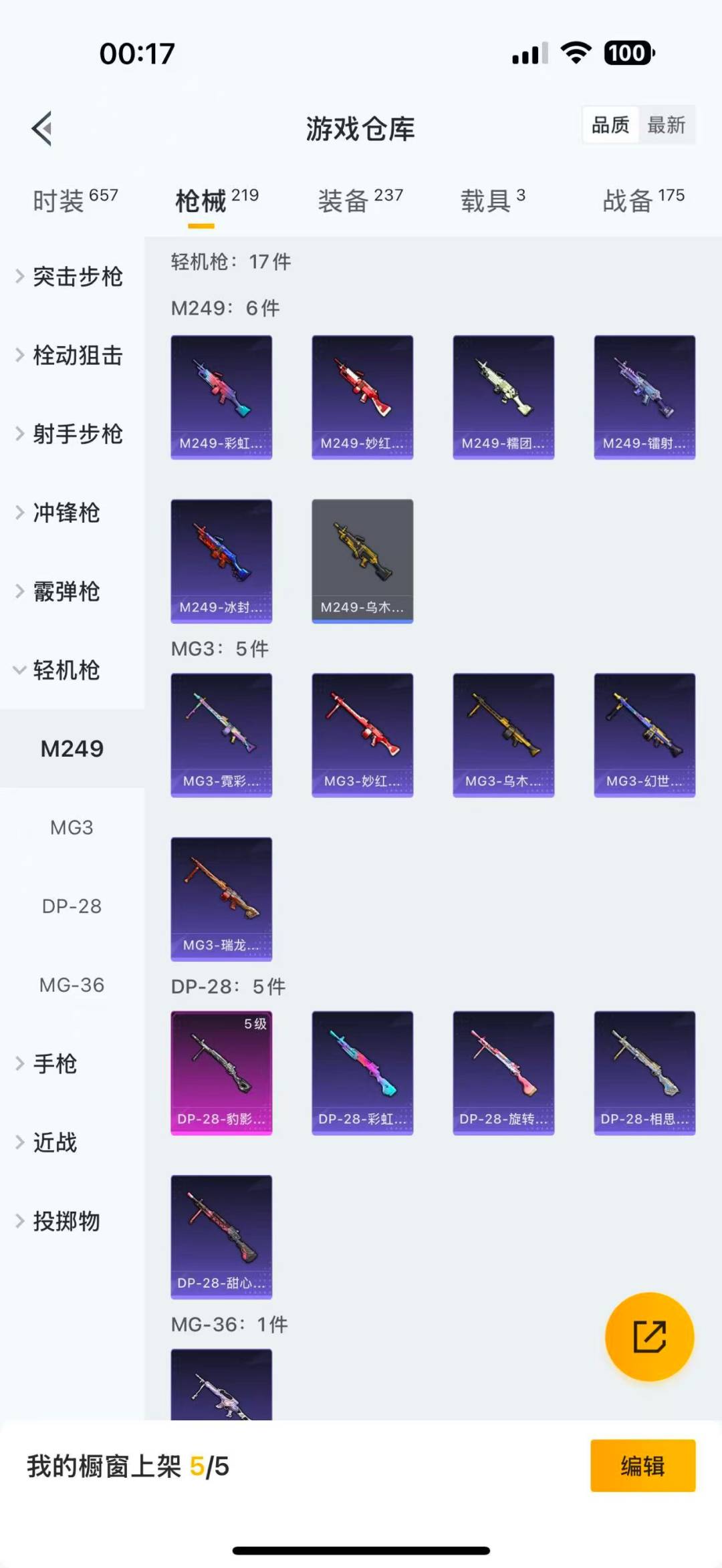Select MG-36 in the sidebar
Screen dimensions: 722x1568
(72, 985)
